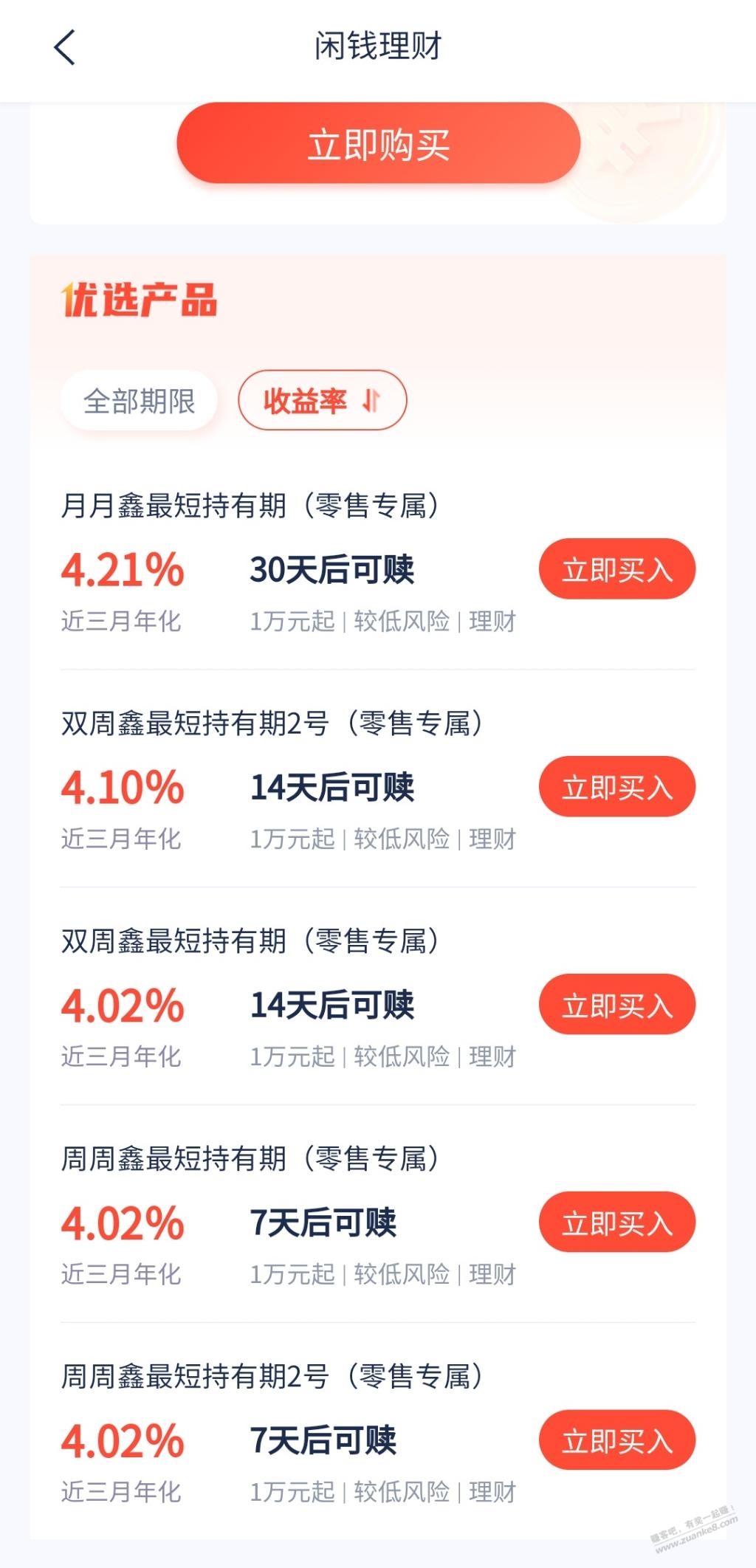Open 月月鑫最短持有期 product details
This screenshot has height=1568, width=756.
pos(250,506)
